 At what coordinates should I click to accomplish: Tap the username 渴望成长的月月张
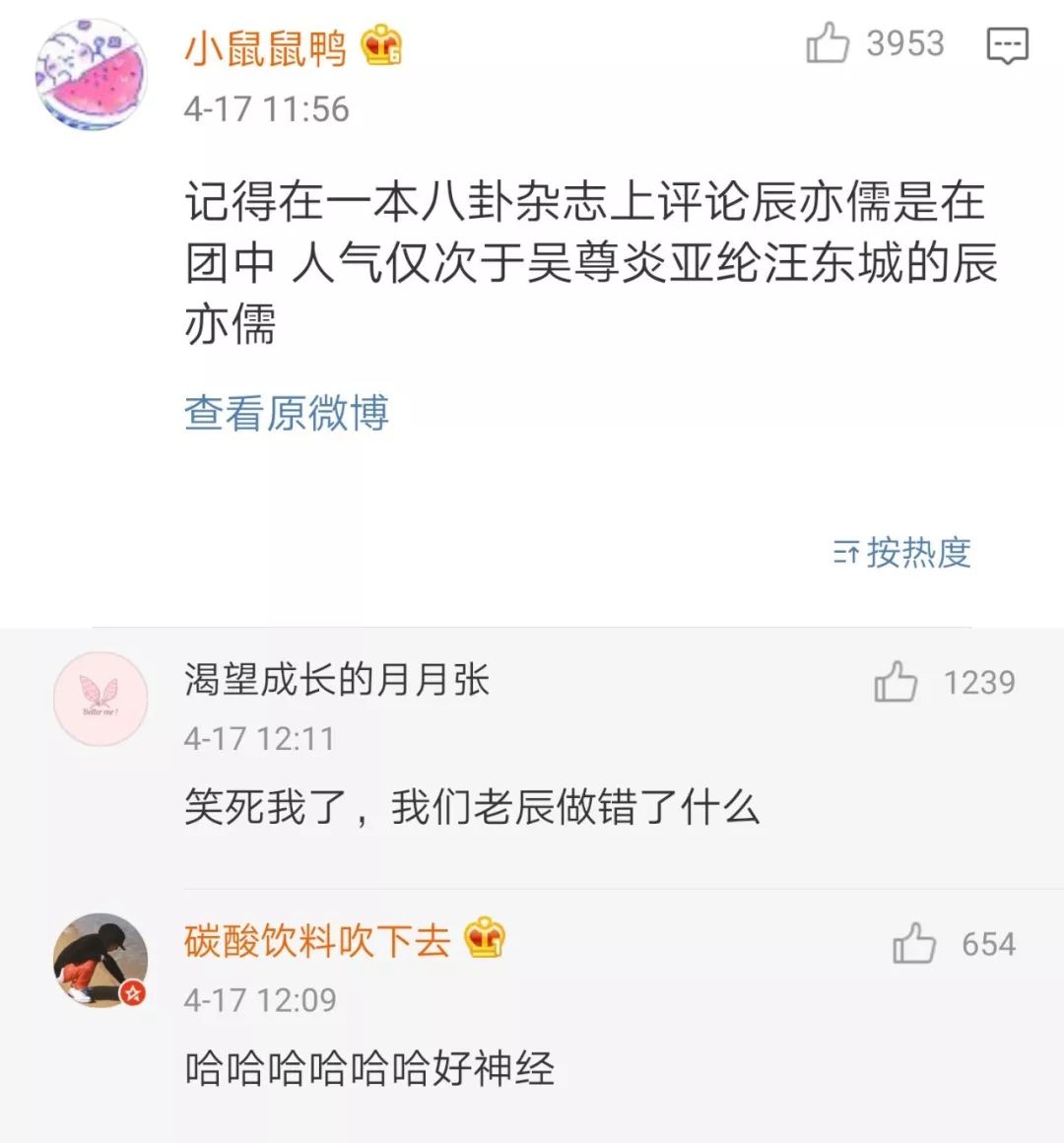point(337,680)
